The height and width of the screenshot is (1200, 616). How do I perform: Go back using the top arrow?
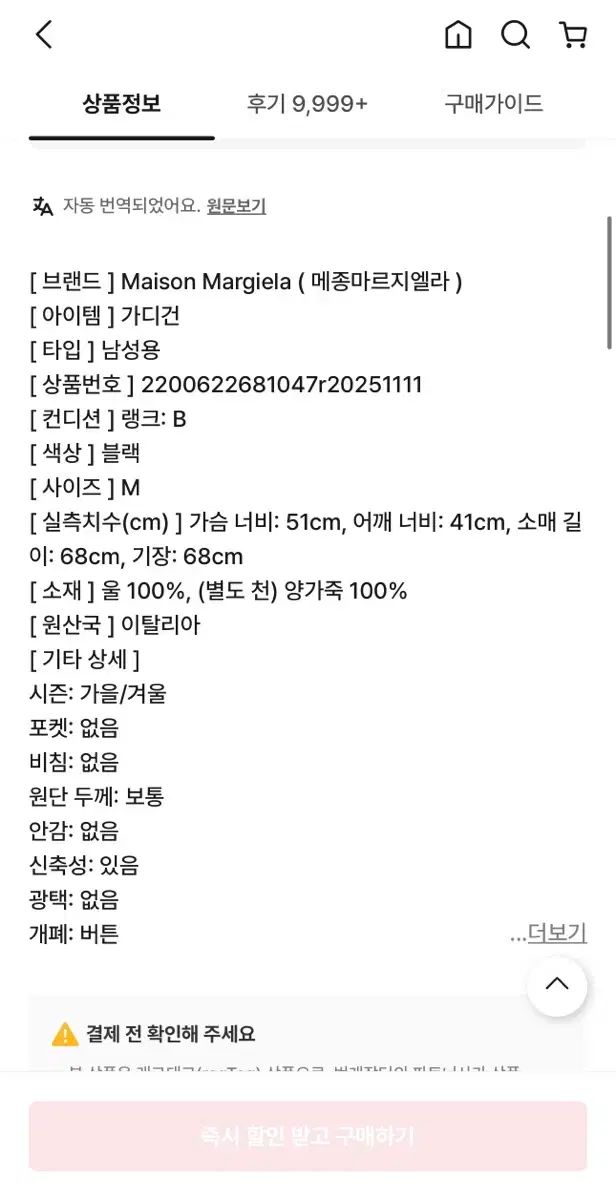coord(44,36)
